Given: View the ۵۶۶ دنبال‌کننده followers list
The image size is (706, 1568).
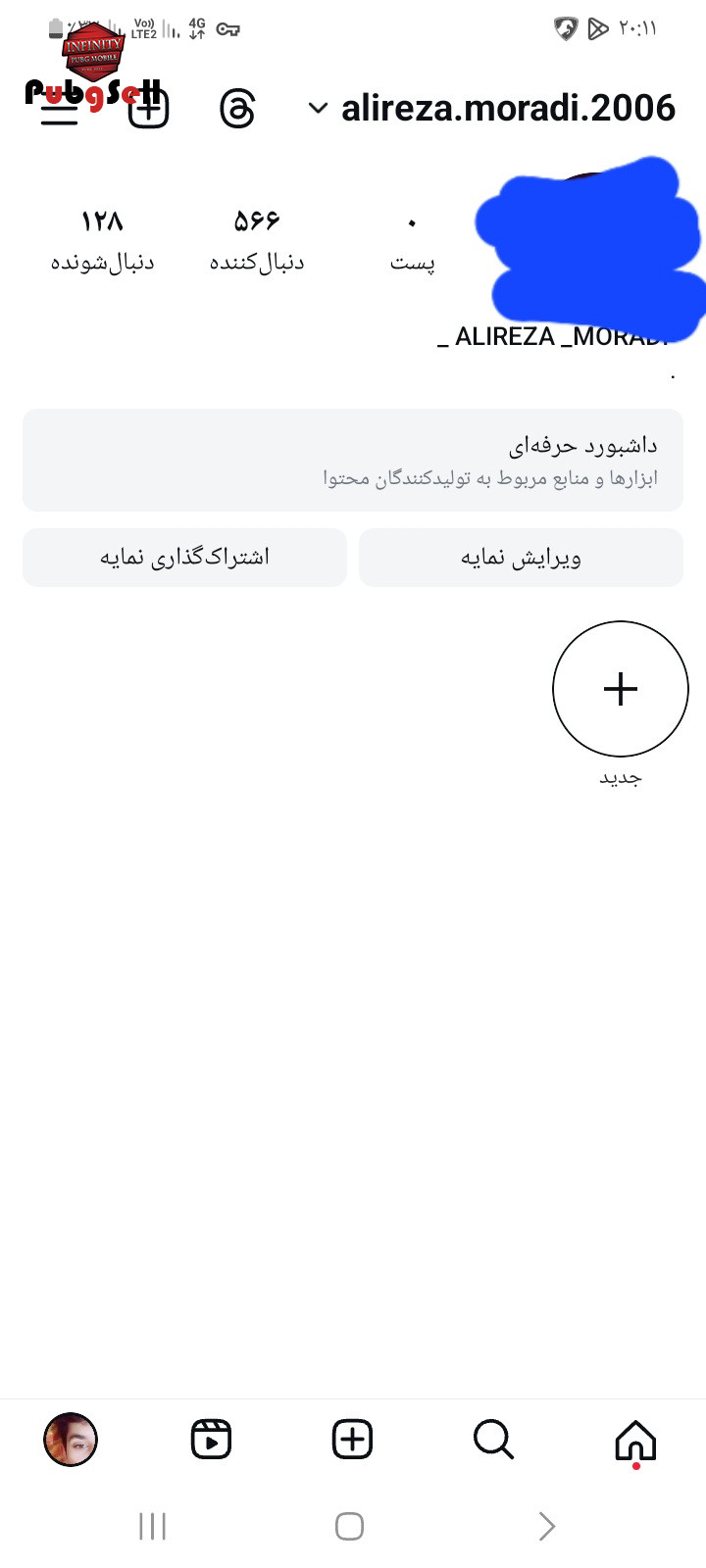Looking at the screenshot, I should point(257,240).
